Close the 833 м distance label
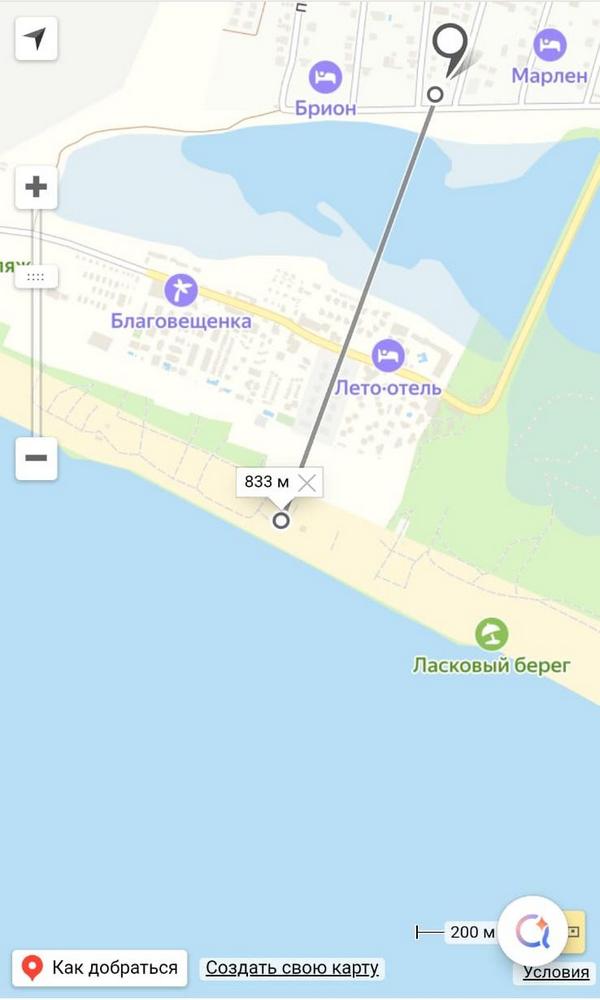 click(307, 483)
